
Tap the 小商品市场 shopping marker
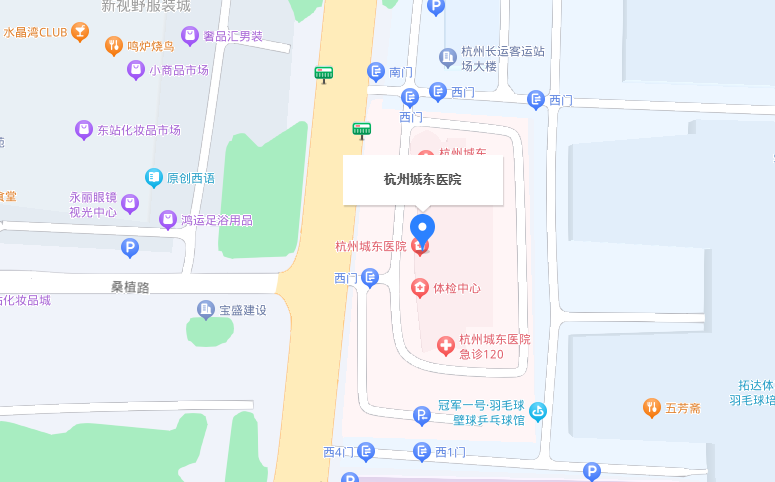[136, 70]
